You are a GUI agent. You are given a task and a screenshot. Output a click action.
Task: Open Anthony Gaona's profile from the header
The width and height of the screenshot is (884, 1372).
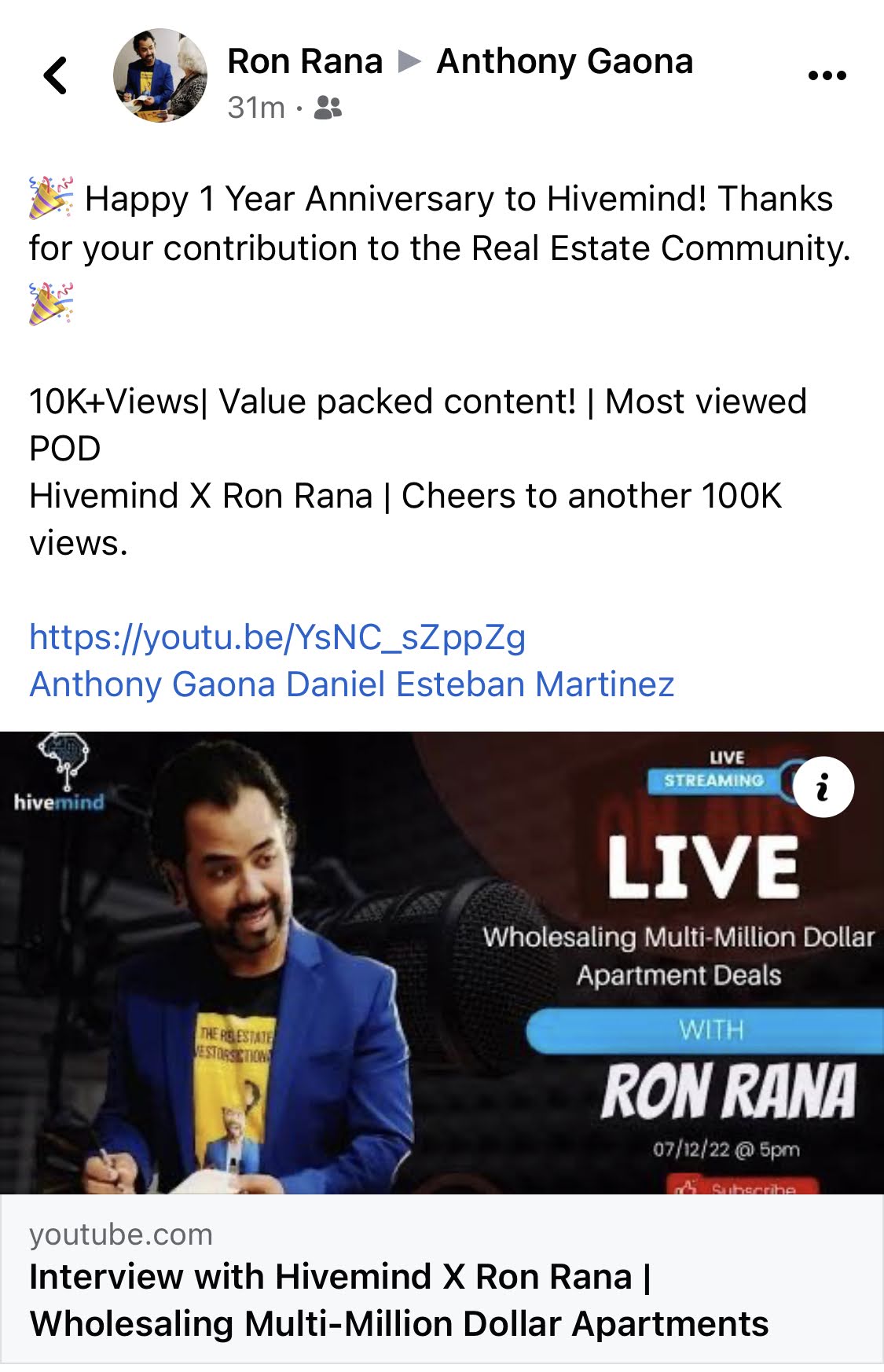564,61
